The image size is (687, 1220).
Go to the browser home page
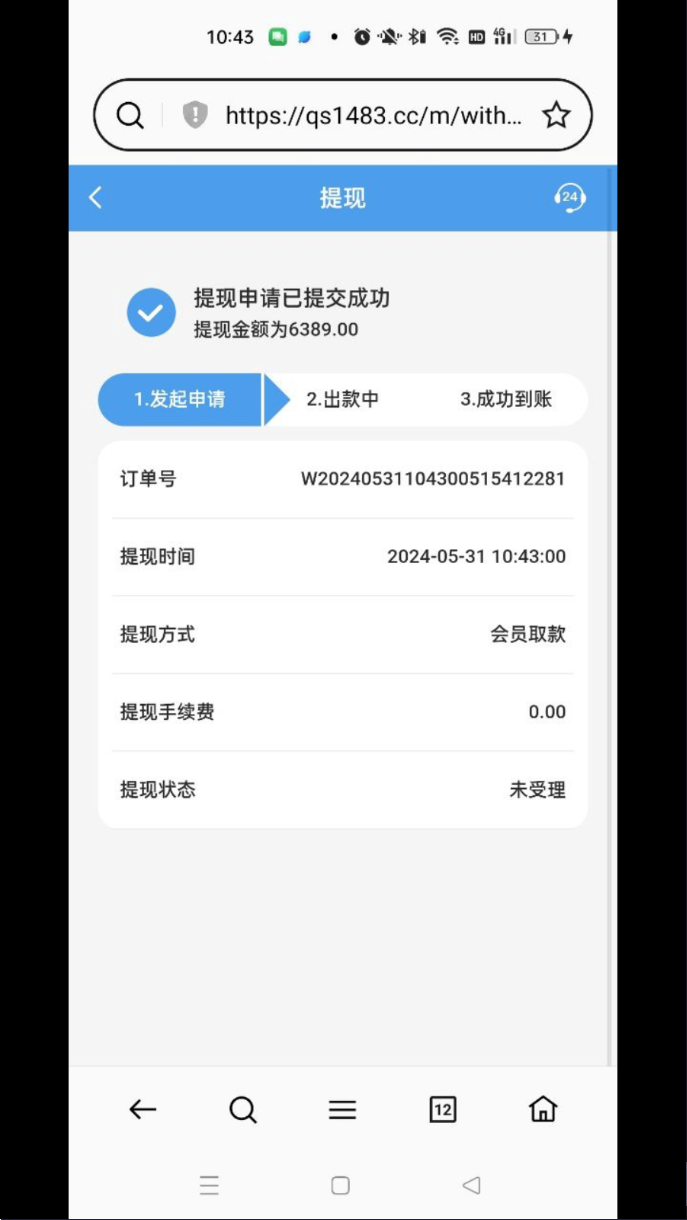point(543,1108)
